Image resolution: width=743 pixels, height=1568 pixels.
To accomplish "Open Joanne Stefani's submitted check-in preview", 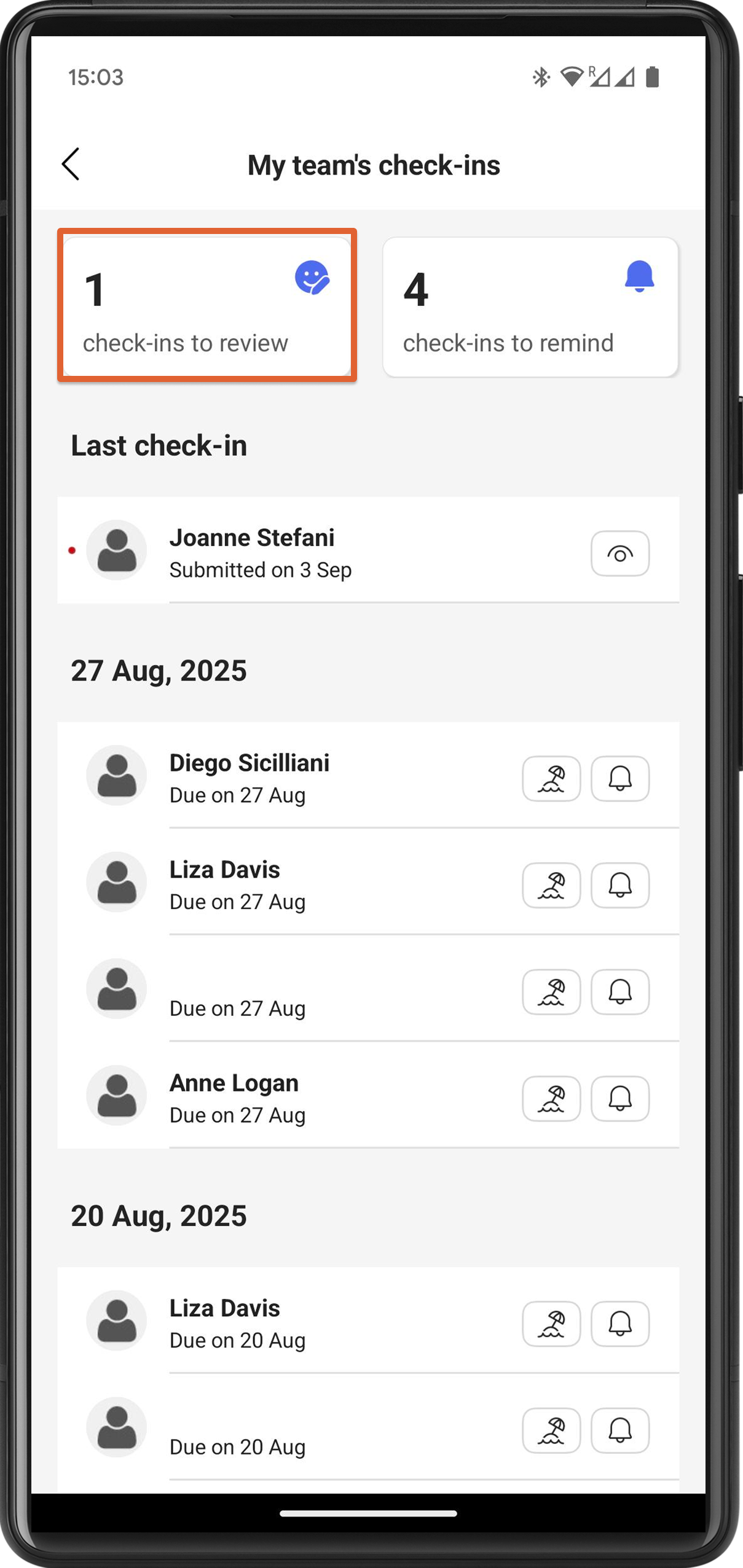I will (x=619, y=553).
